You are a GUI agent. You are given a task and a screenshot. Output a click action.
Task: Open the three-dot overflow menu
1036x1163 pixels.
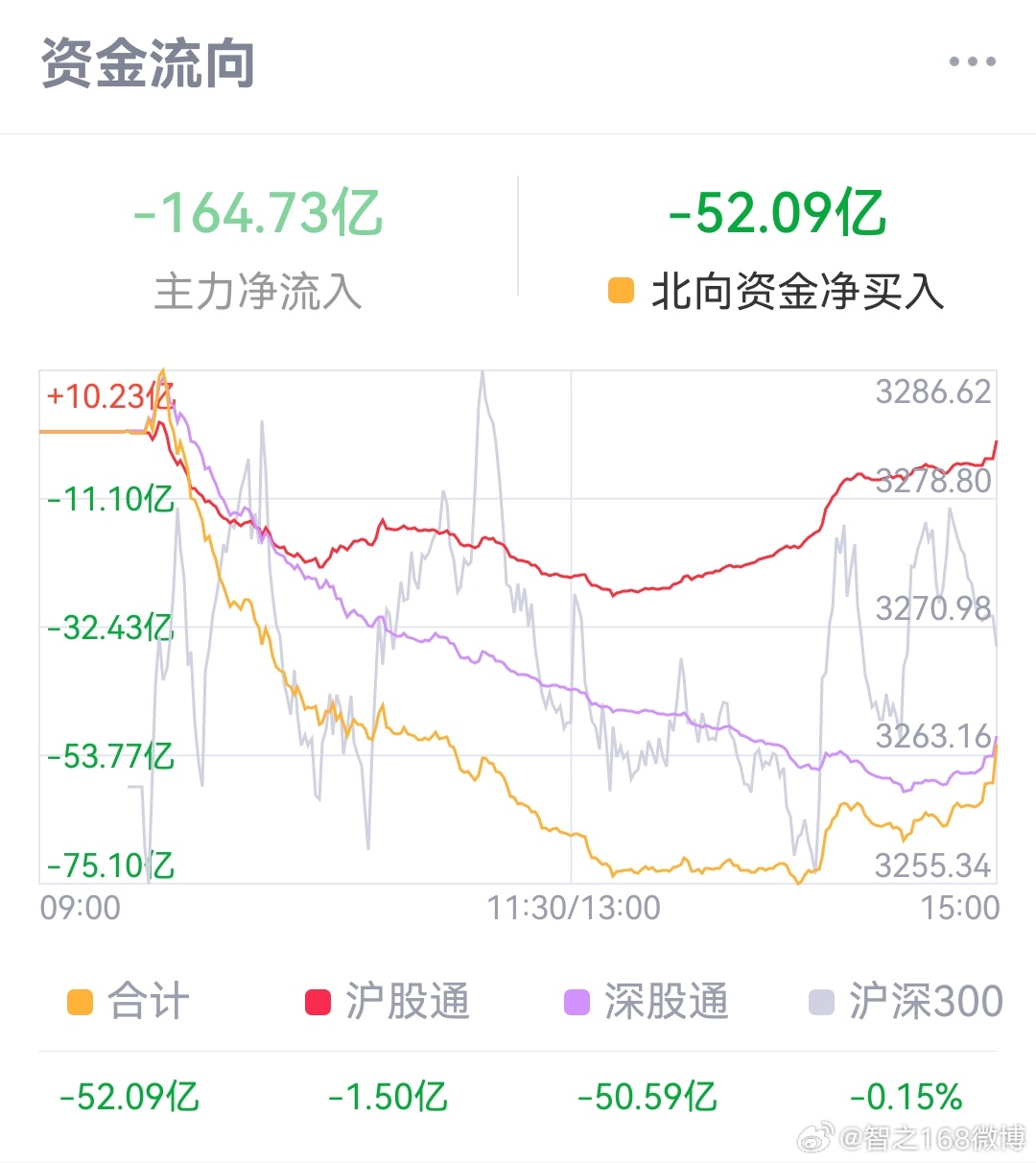pyautogui.click(x=972, y=62)
